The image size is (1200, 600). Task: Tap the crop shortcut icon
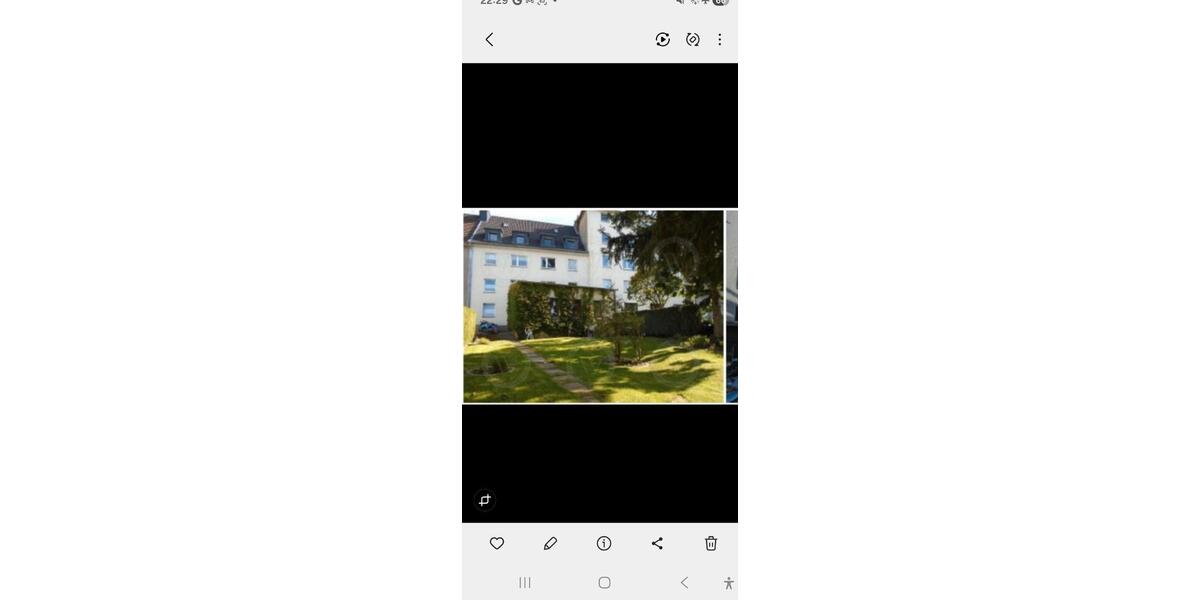point(485,500)
